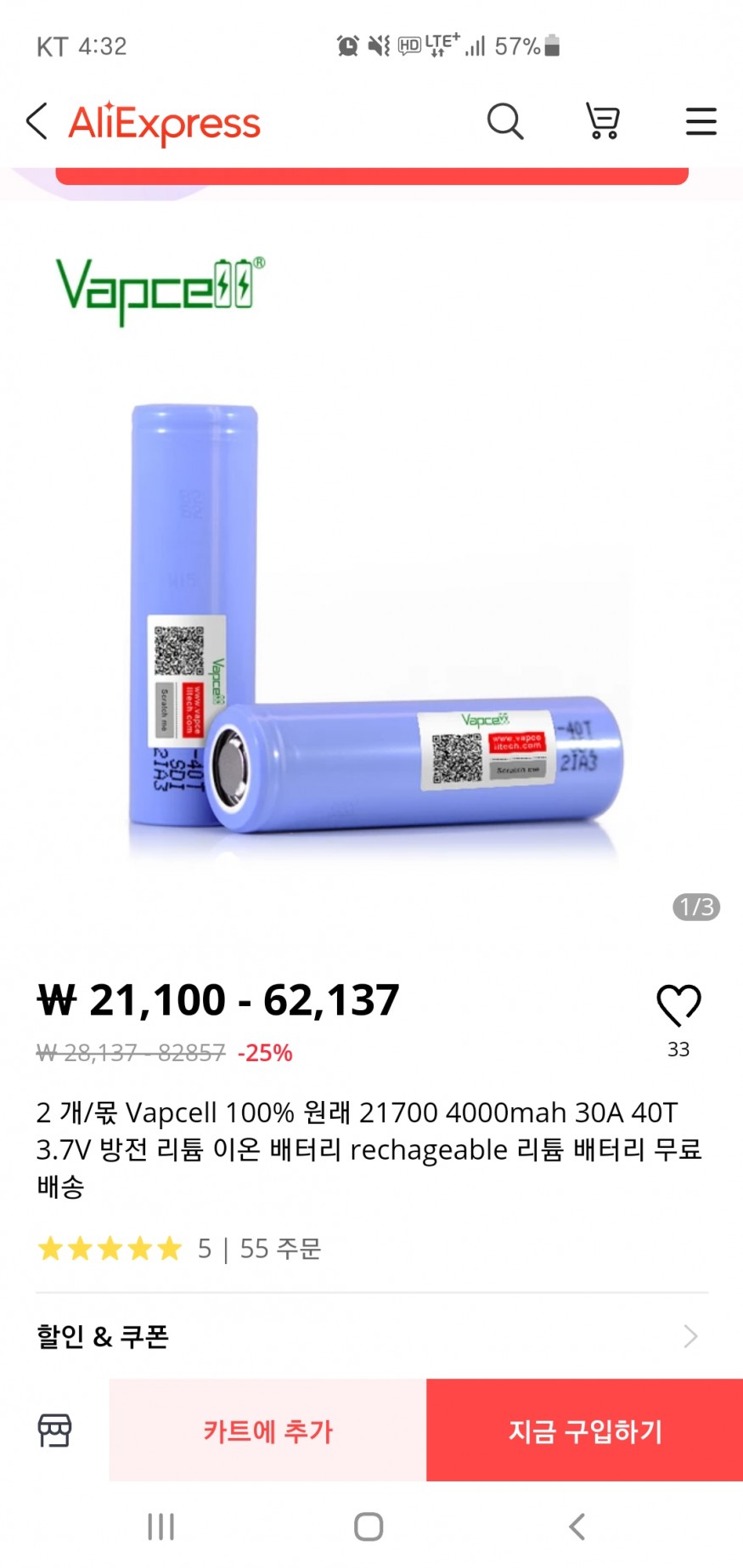Go back using the header arrow
The width and height of the screenshot is (743, 1568).
pos(37,122)
